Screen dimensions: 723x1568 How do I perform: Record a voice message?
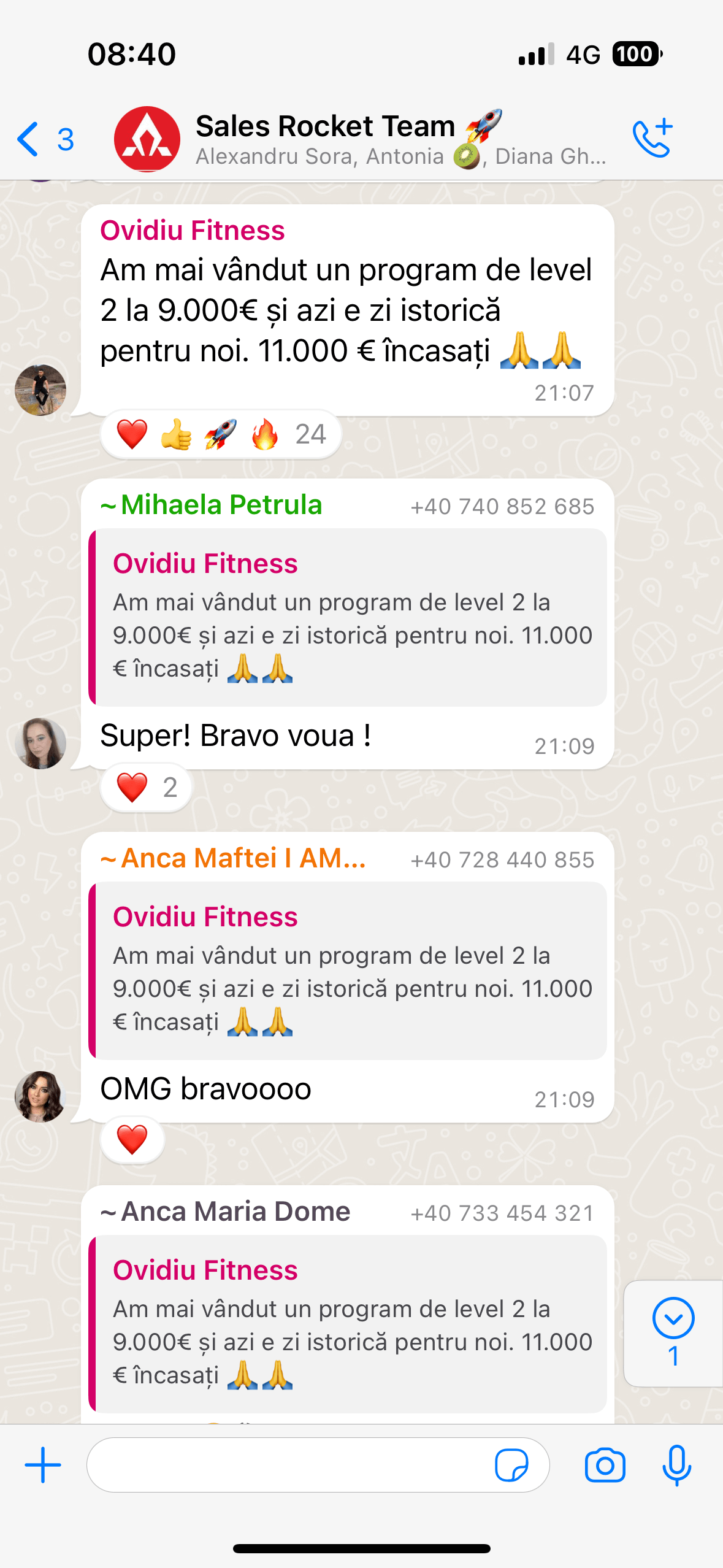point(677,1465)
